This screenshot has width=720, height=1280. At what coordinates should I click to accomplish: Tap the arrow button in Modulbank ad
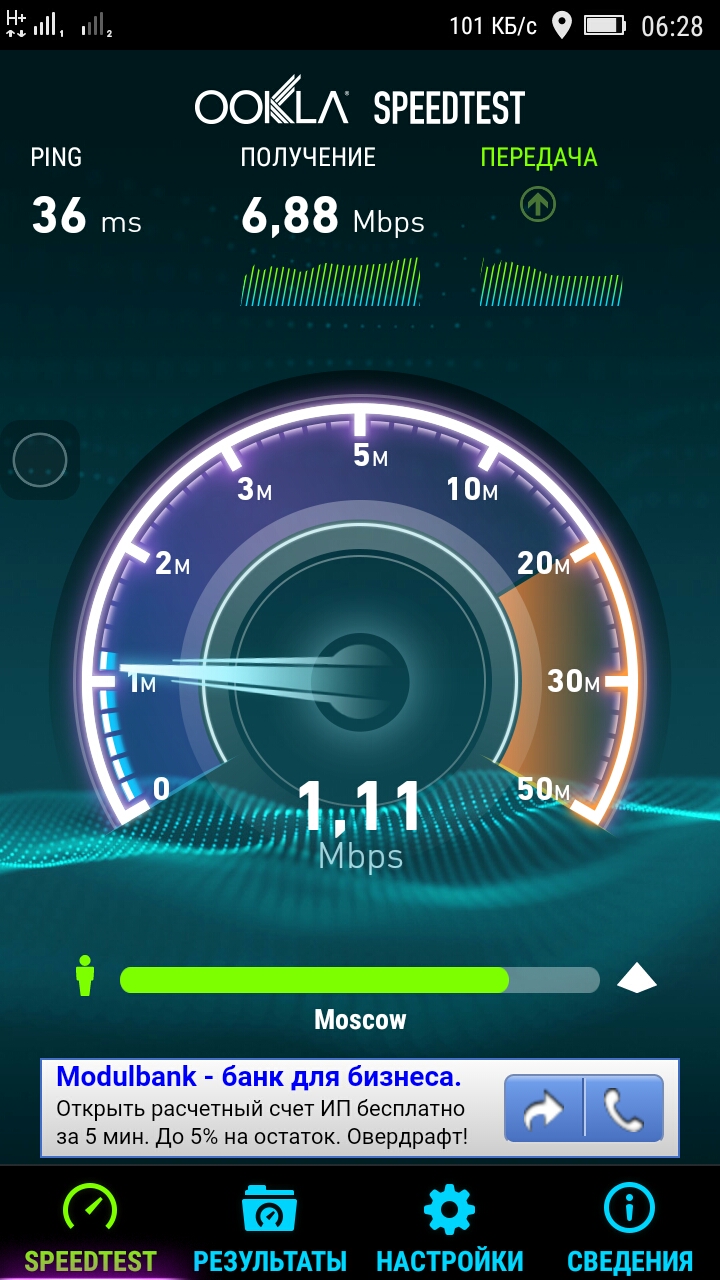pos(544,1108)
